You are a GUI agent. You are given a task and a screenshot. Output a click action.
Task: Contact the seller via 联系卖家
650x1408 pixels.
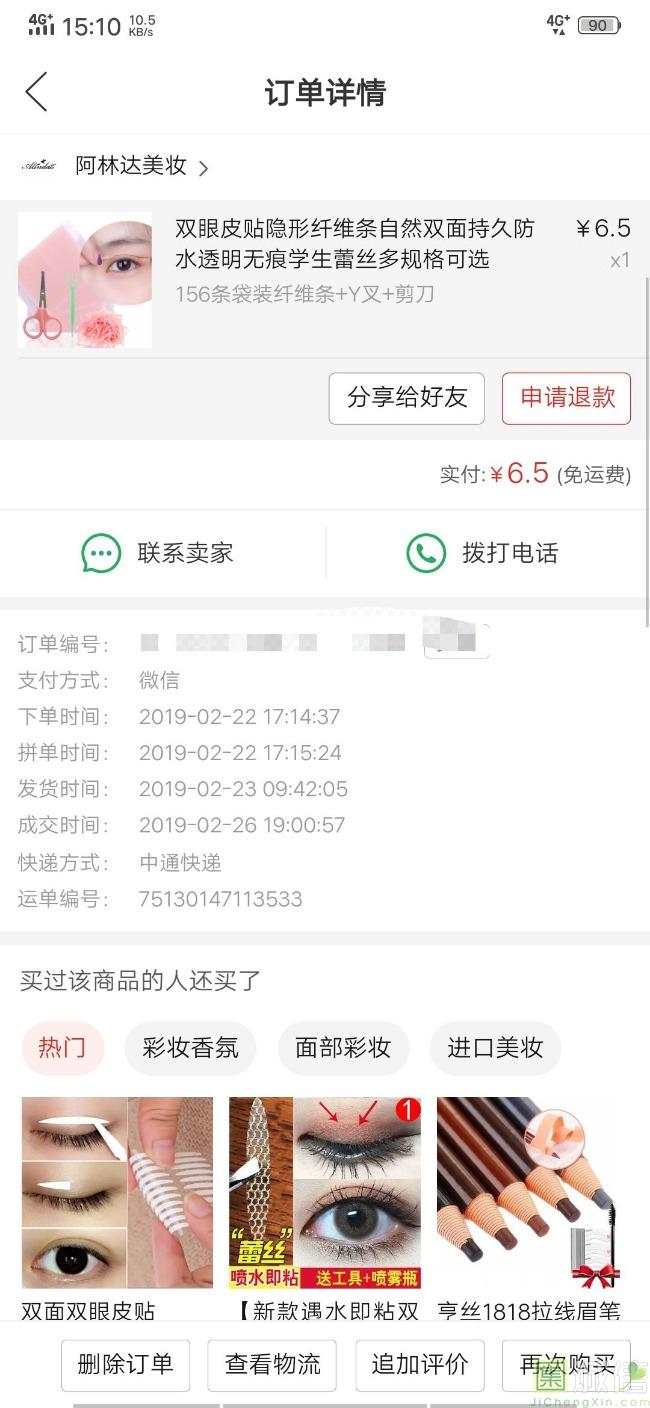coord(162,553)
